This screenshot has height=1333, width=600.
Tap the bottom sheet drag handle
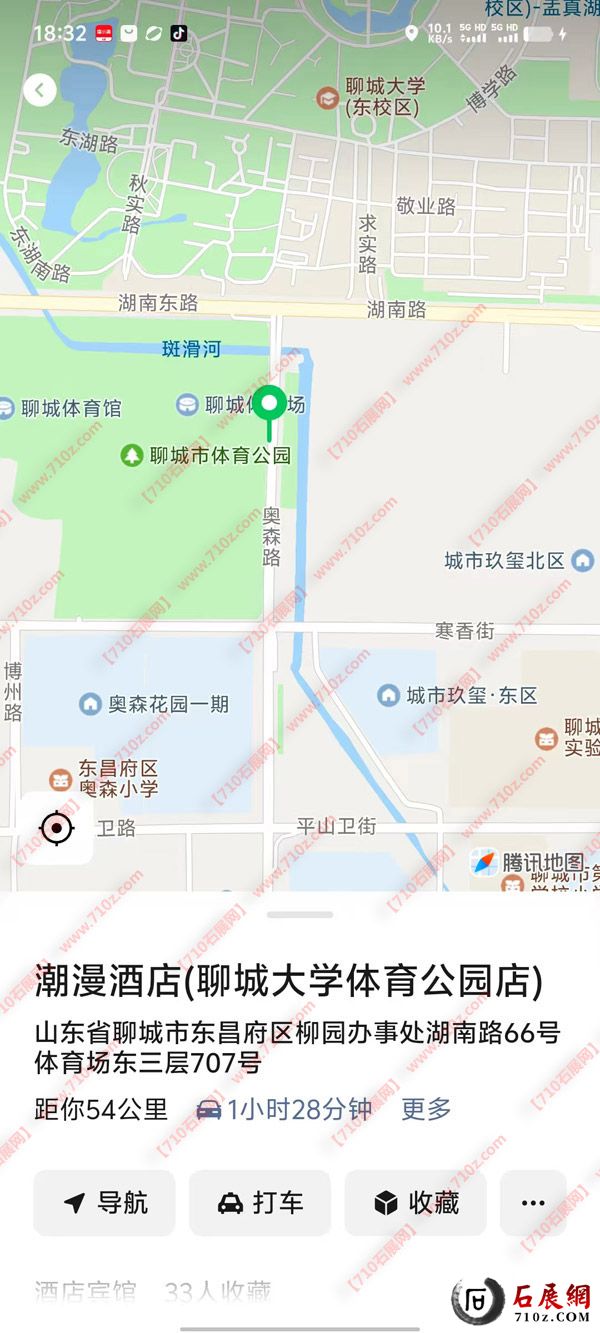click(300, 914)
